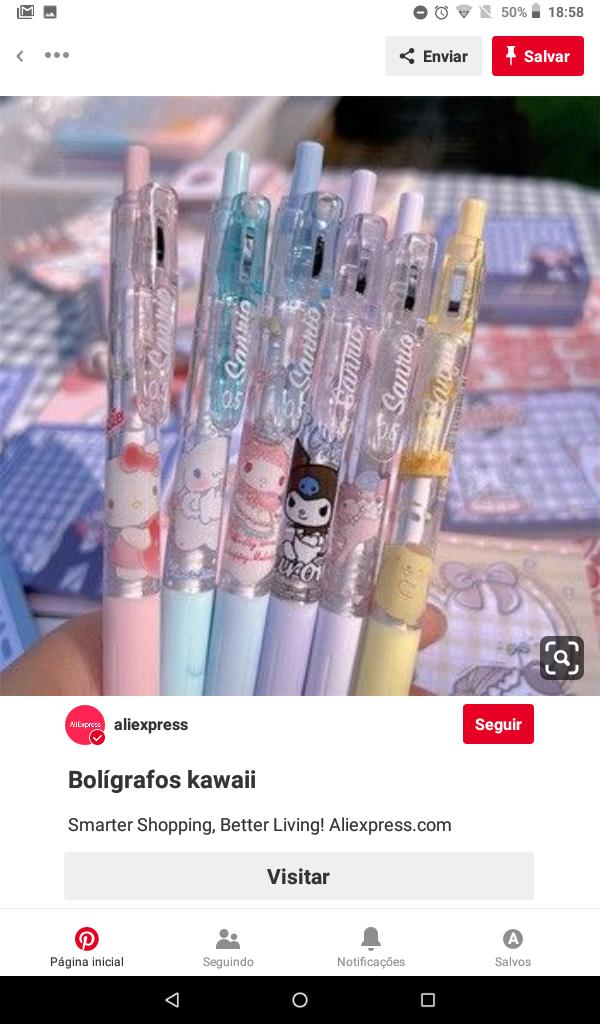
Task: Open the Salvos tab
Action: click(512, 946)
